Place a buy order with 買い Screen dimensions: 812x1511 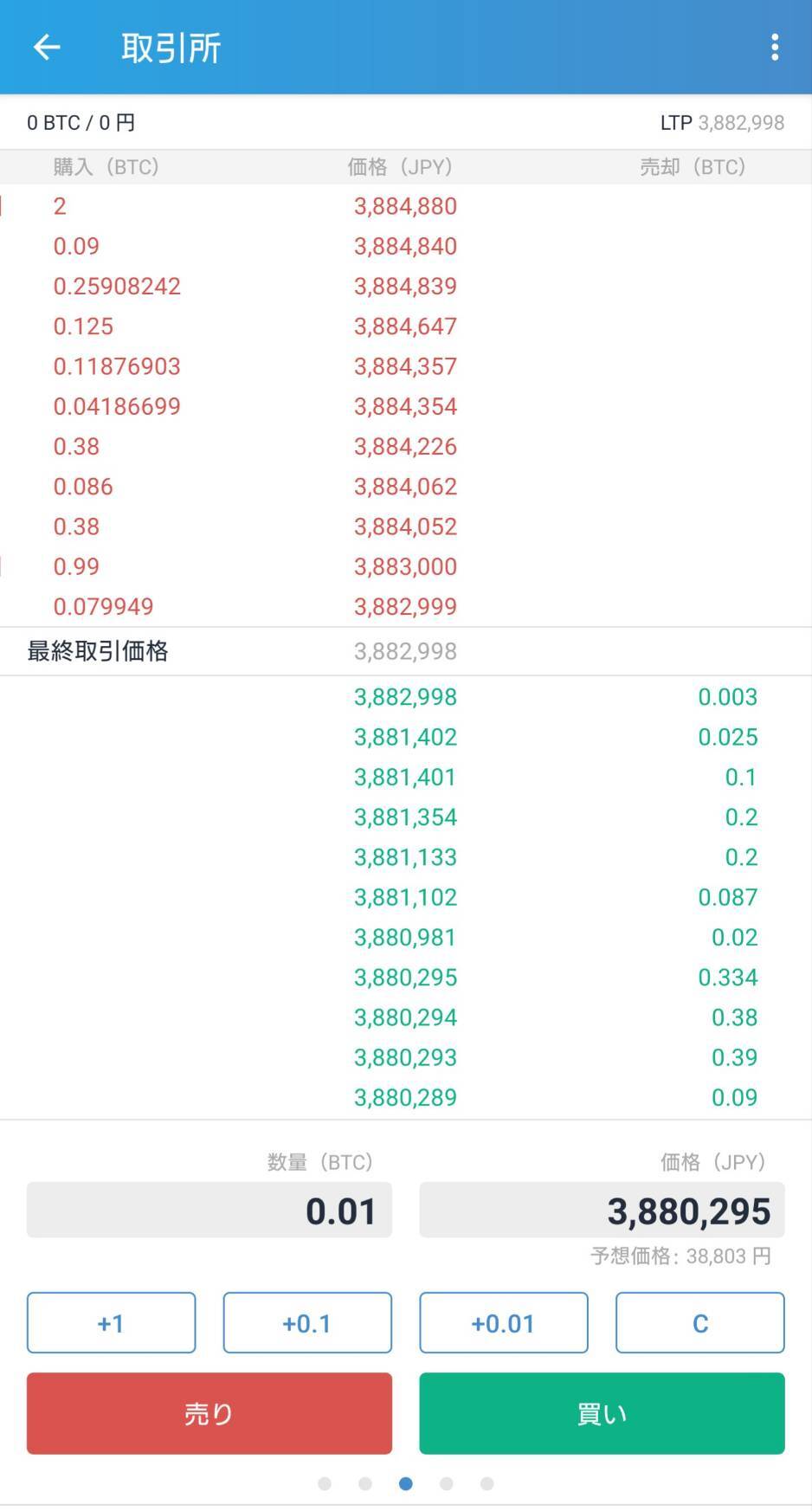pos(602,1413)
